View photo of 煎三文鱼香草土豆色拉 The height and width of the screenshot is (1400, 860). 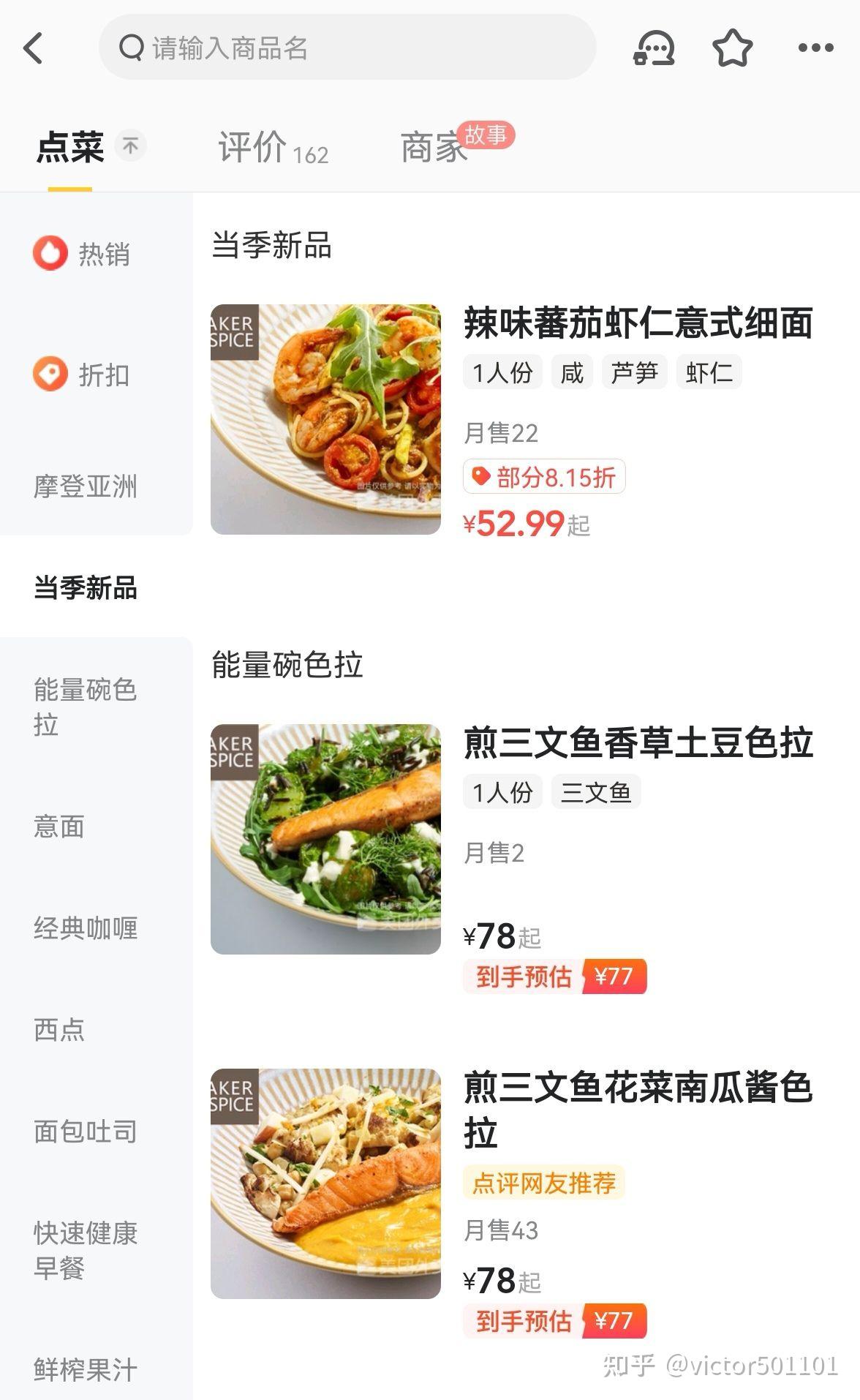(326, 837)
